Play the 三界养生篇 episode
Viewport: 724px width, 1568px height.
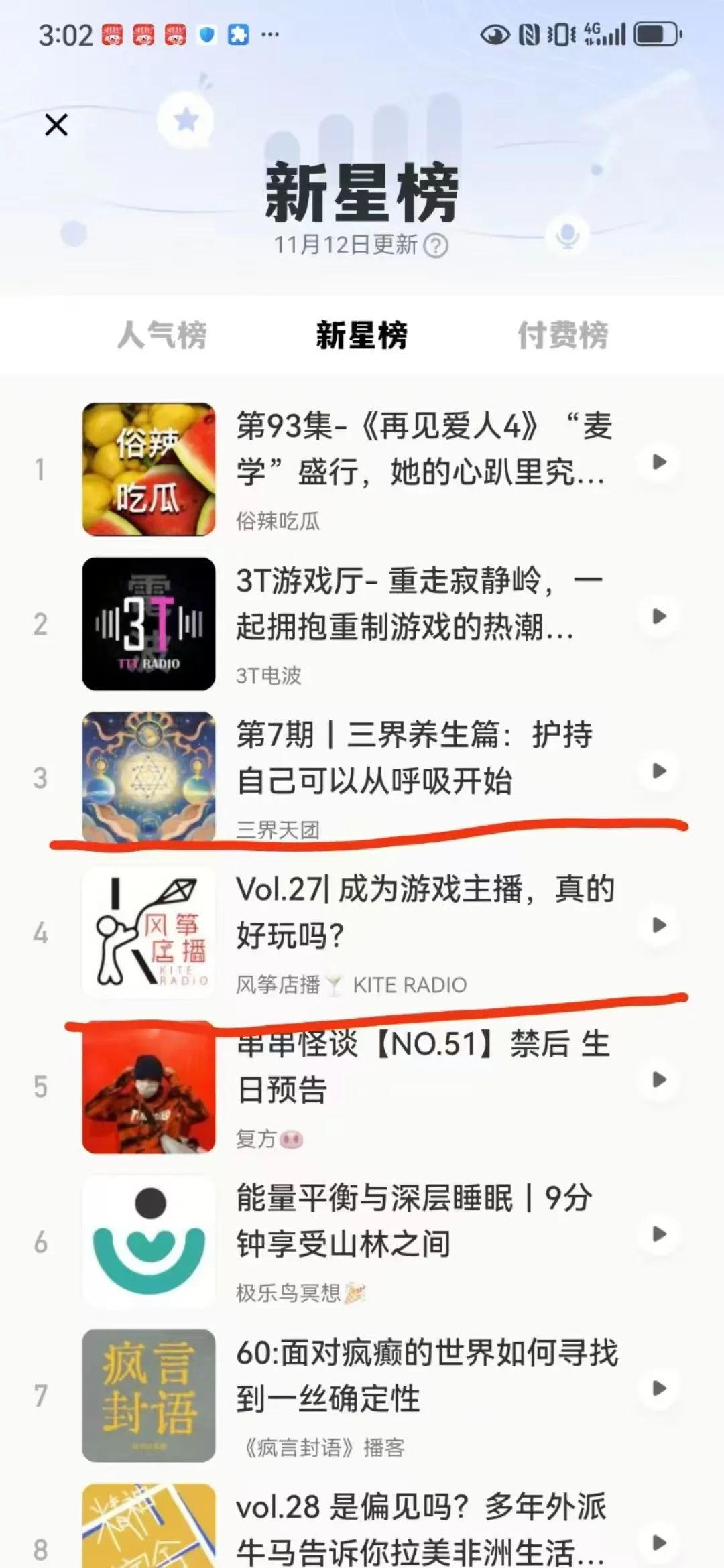coord(660,771)
